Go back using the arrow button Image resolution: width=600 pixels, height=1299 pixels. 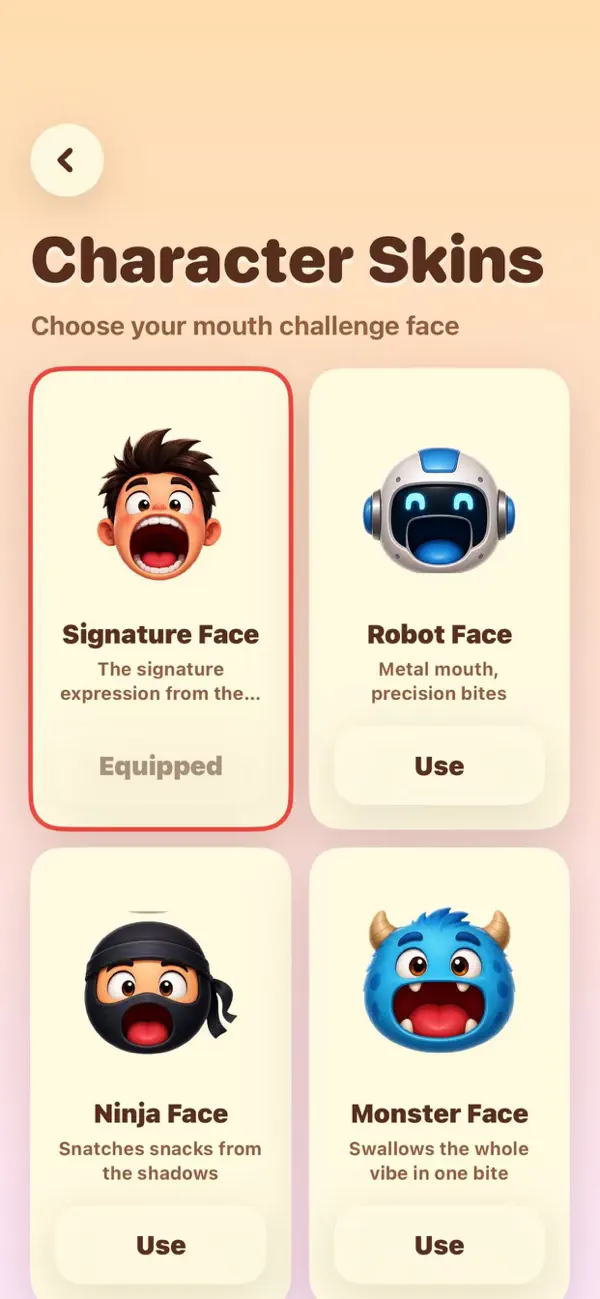(x=67, y=160)
